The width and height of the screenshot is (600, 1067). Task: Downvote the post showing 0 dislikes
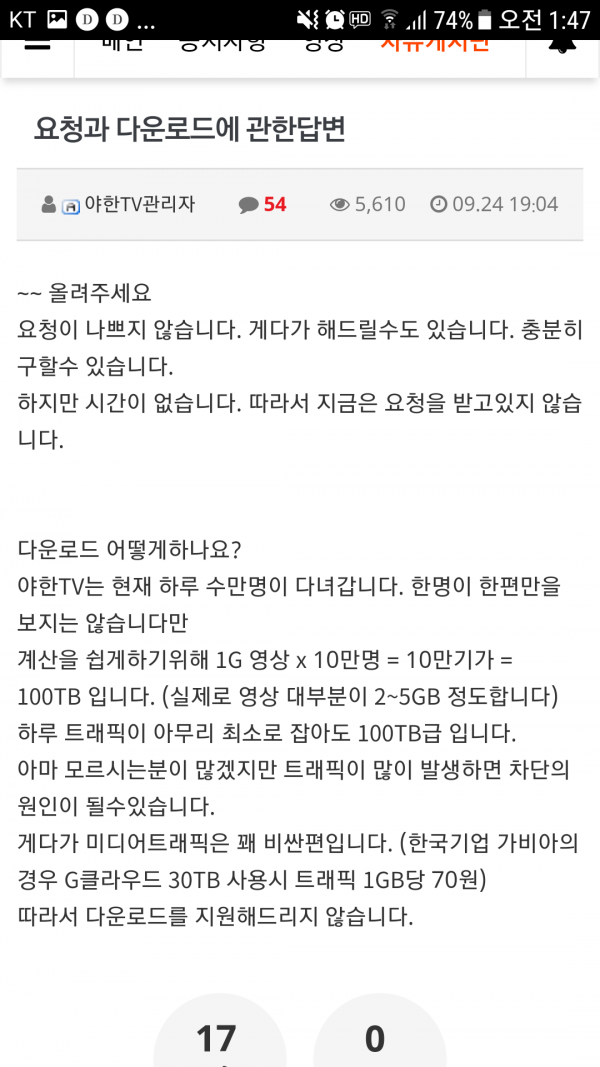376,1033
